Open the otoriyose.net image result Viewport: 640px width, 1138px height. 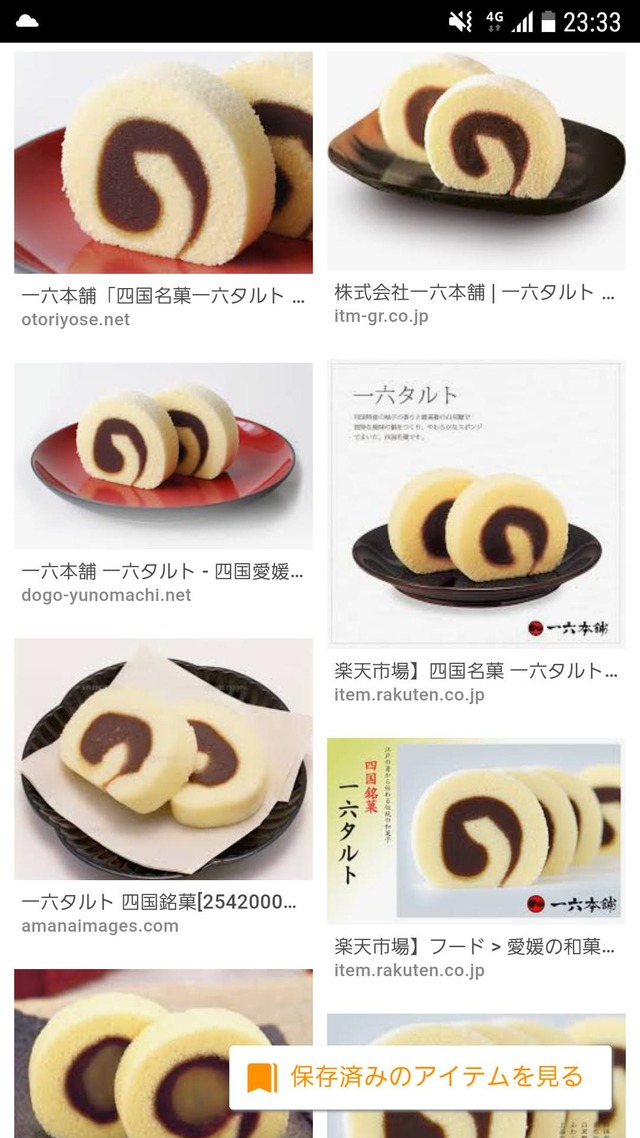click(163, 163)
